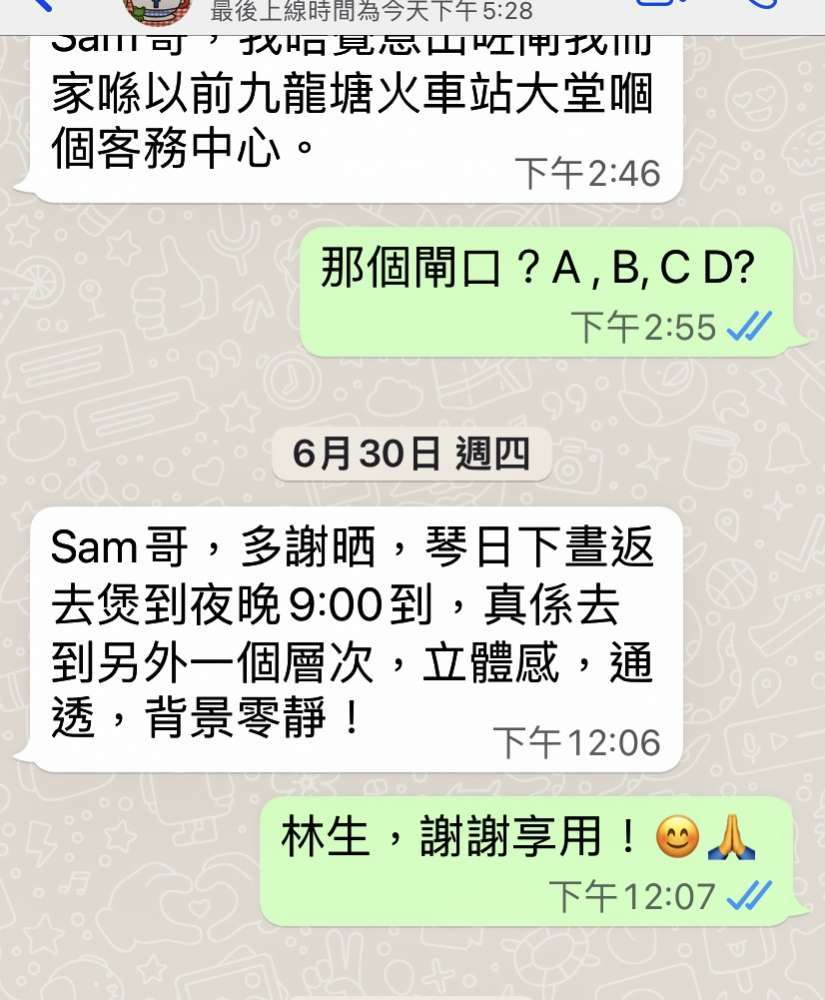This screenshot has width=825, height=1000.
Task: Open contact info via last-seen header
Action: coord(371,11)
